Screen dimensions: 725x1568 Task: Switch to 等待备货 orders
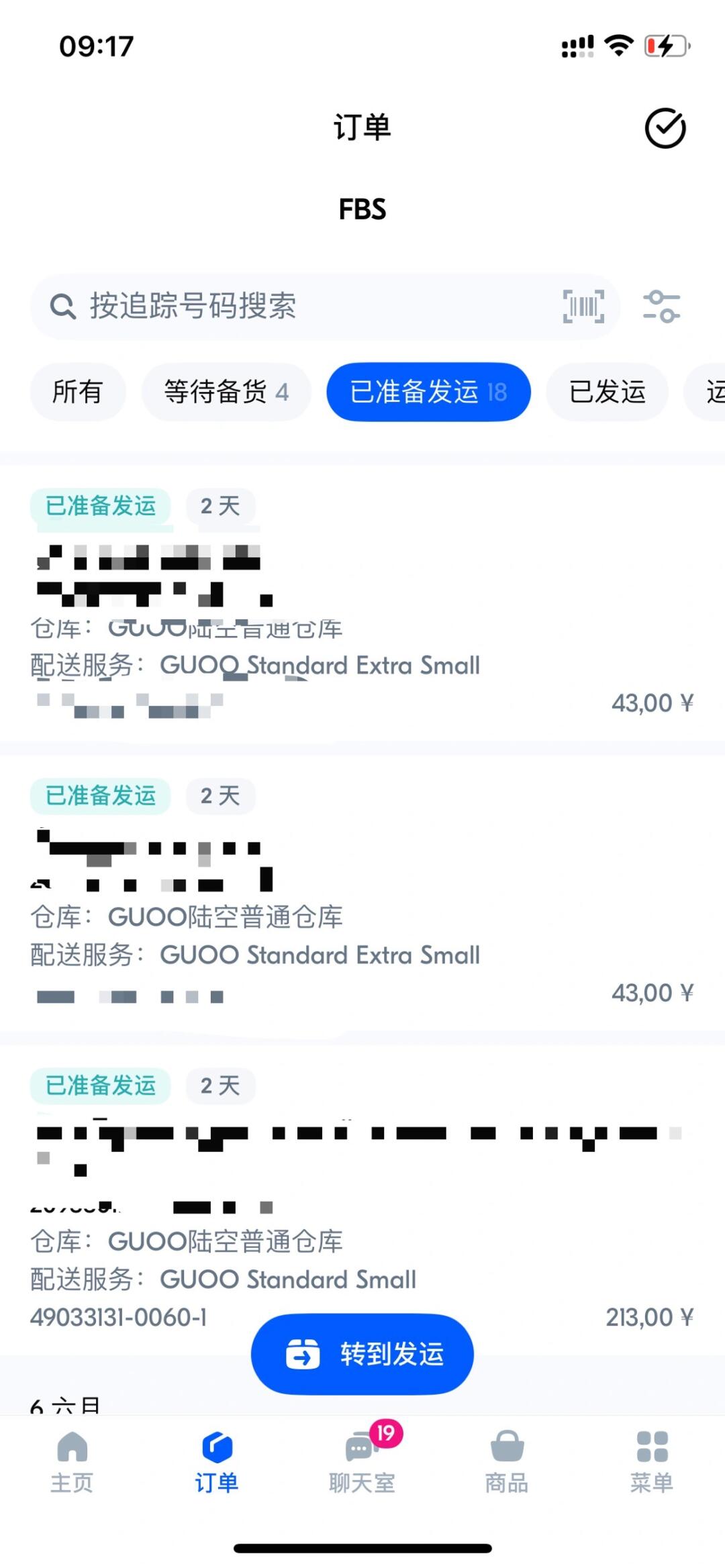[226, 392]
